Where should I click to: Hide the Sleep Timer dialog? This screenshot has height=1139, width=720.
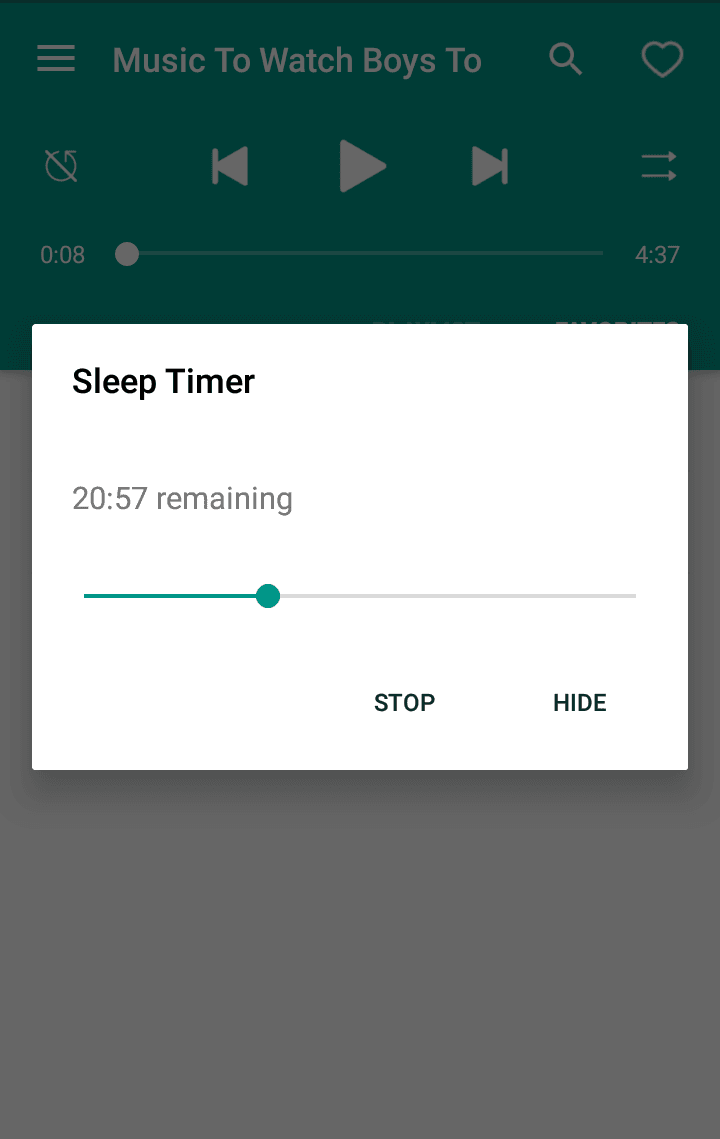579,703
